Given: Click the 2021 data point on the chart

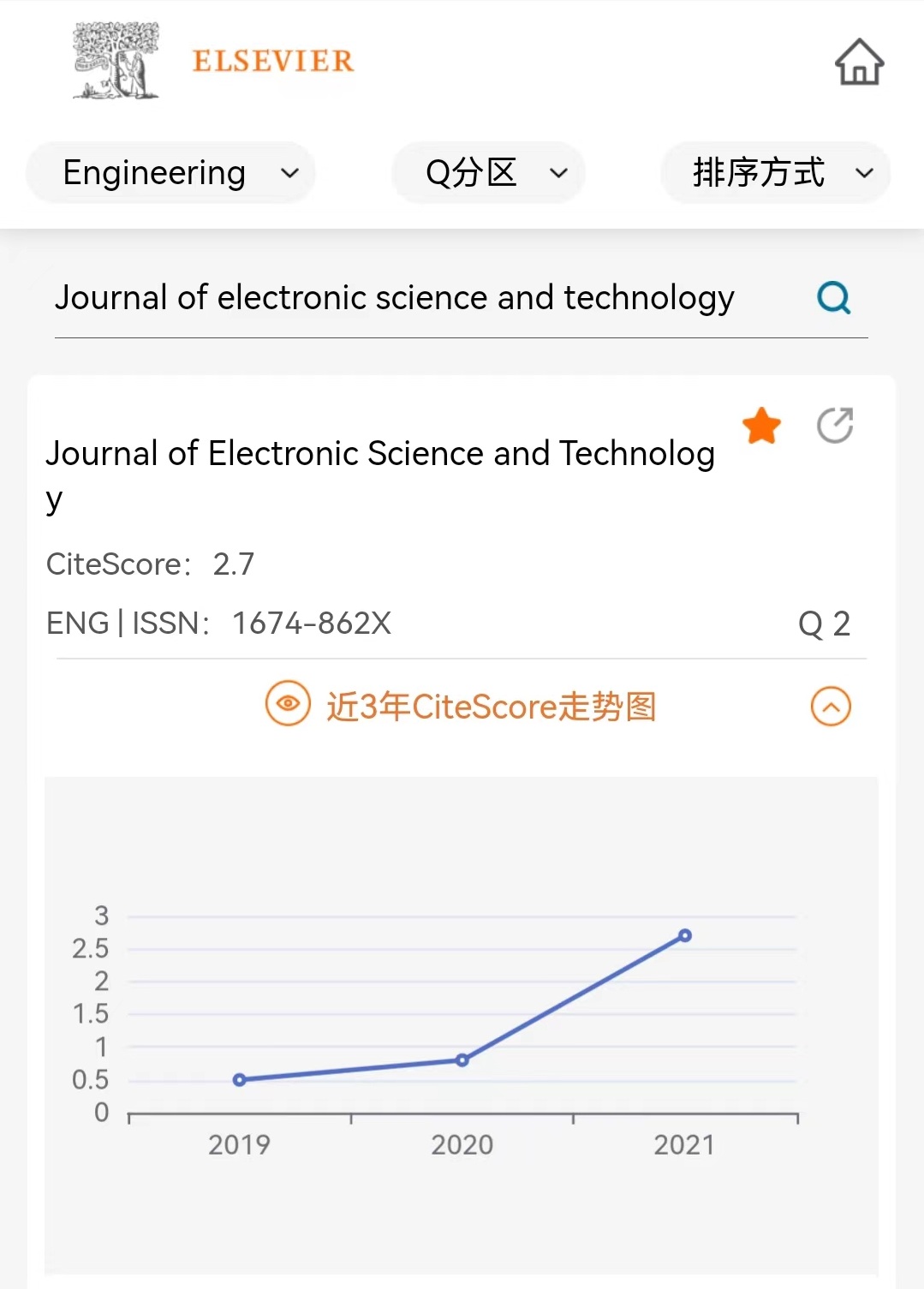Looking at the screenshot, I should pyautogui.click(x=684, y=935).
